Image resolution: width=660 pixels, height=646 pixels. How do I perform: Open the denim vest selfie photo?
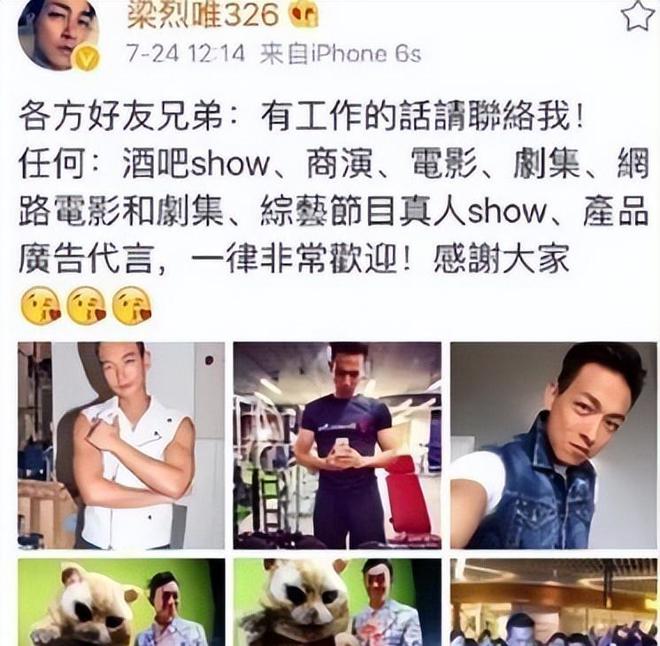[553, 445]
